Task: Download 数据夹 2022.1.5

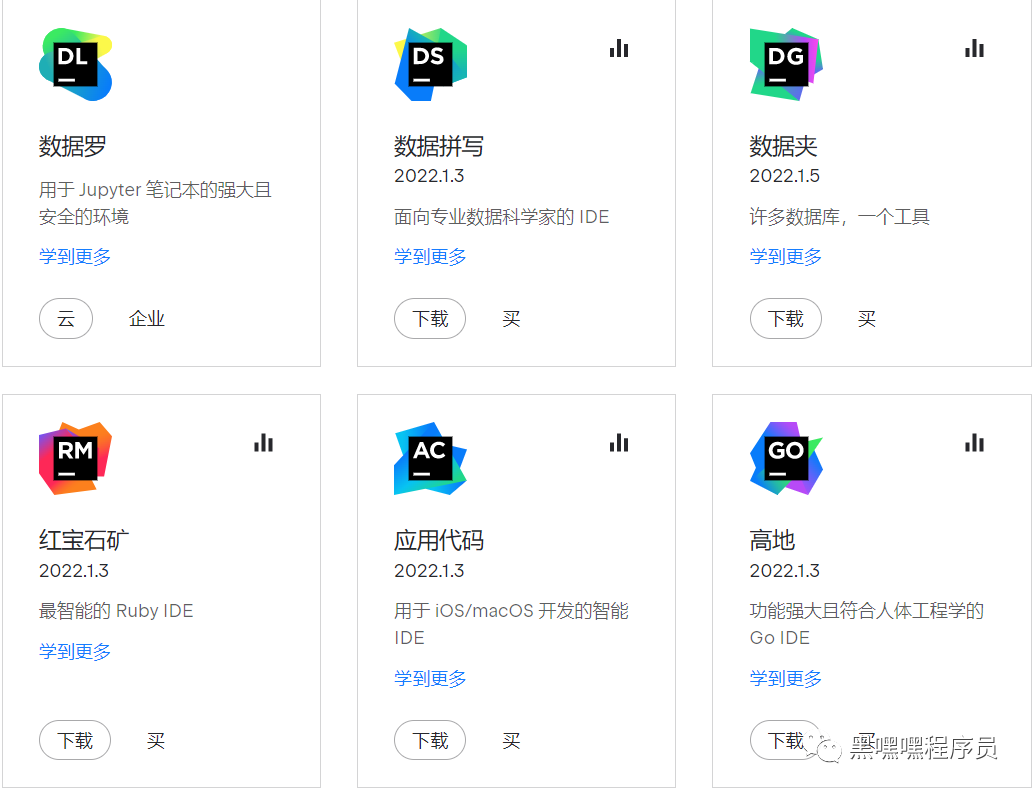Action: click(x=785, y=319)
